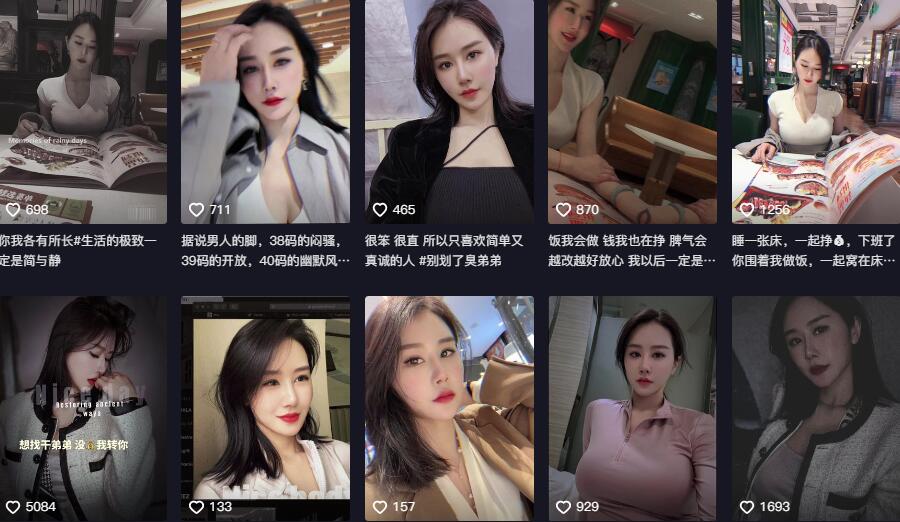Open the video tile with 133 likes
Screen dimensions: 900x522
tap(265, 405)
